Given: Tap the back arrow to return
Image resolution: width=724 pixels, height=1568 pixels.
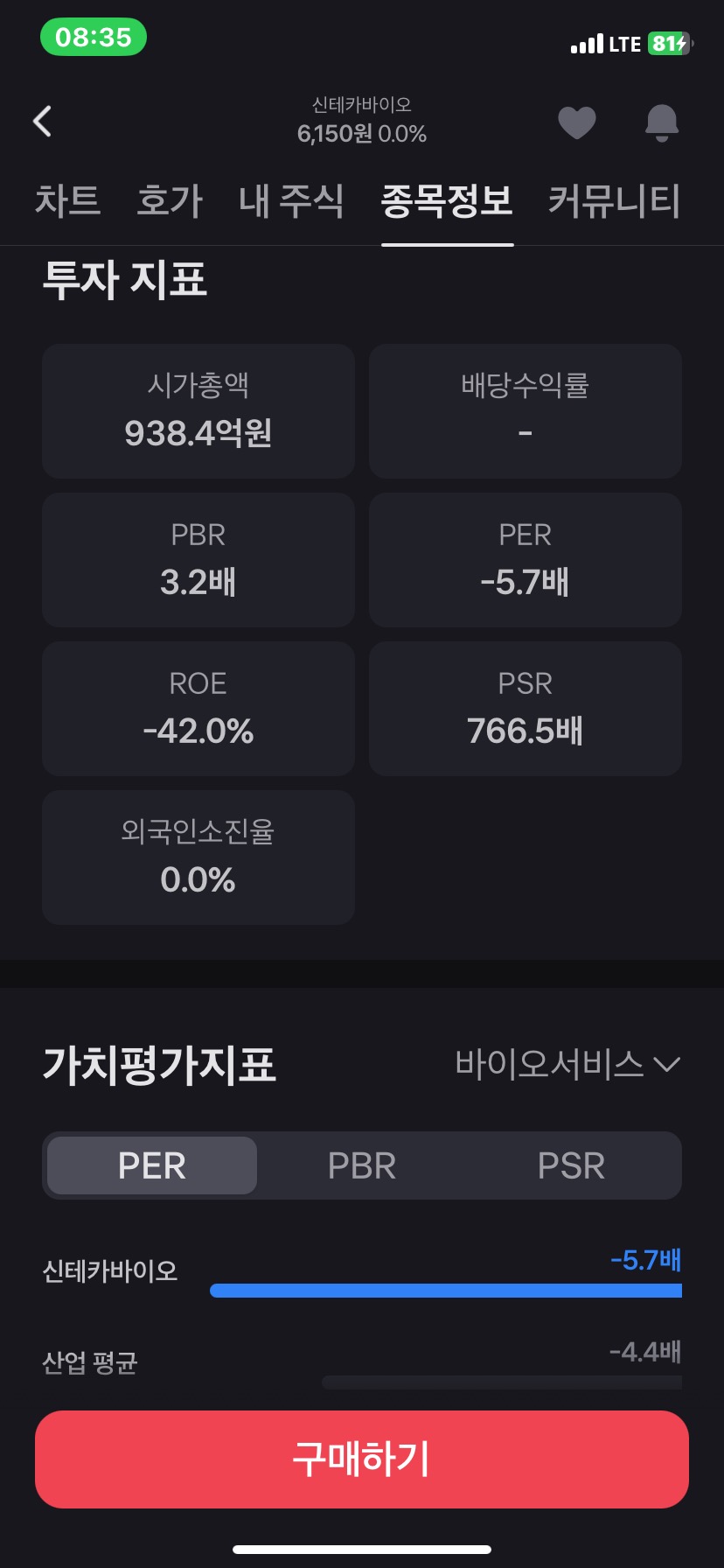Looking at the screenshot, I should [41, 122].
